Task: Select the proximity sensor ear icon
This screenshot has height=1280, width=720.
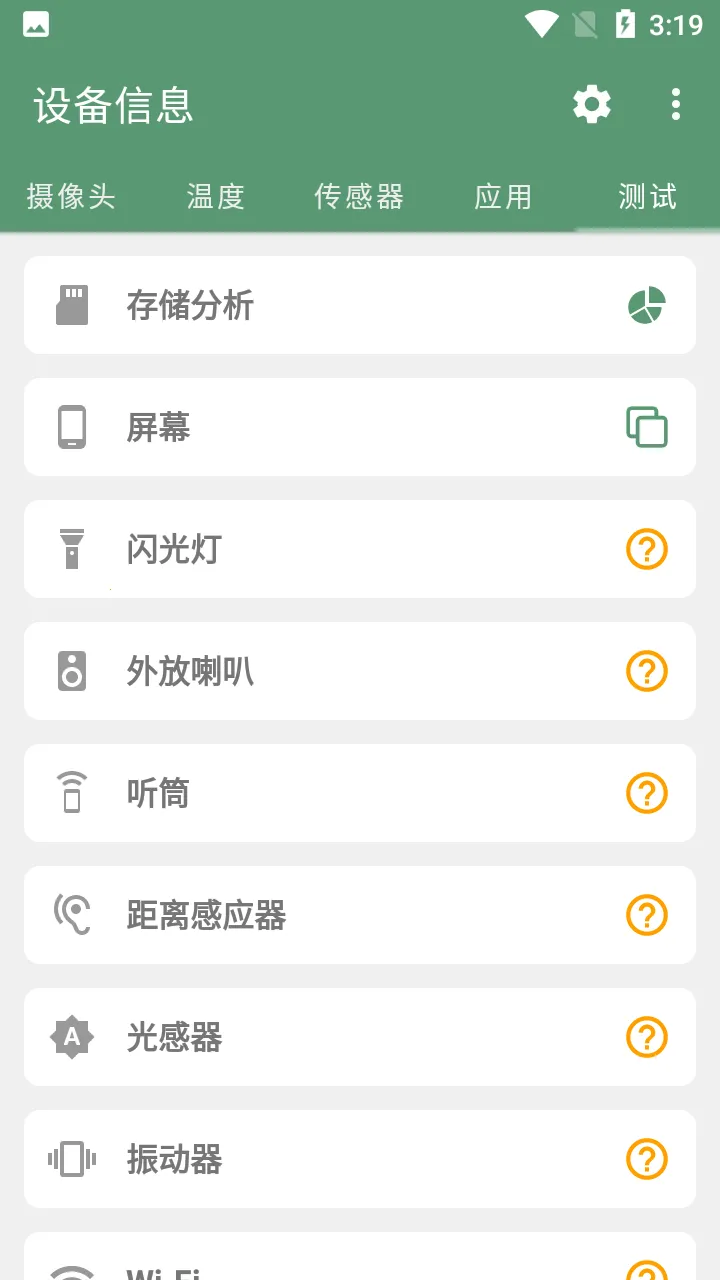Action: 71,915
